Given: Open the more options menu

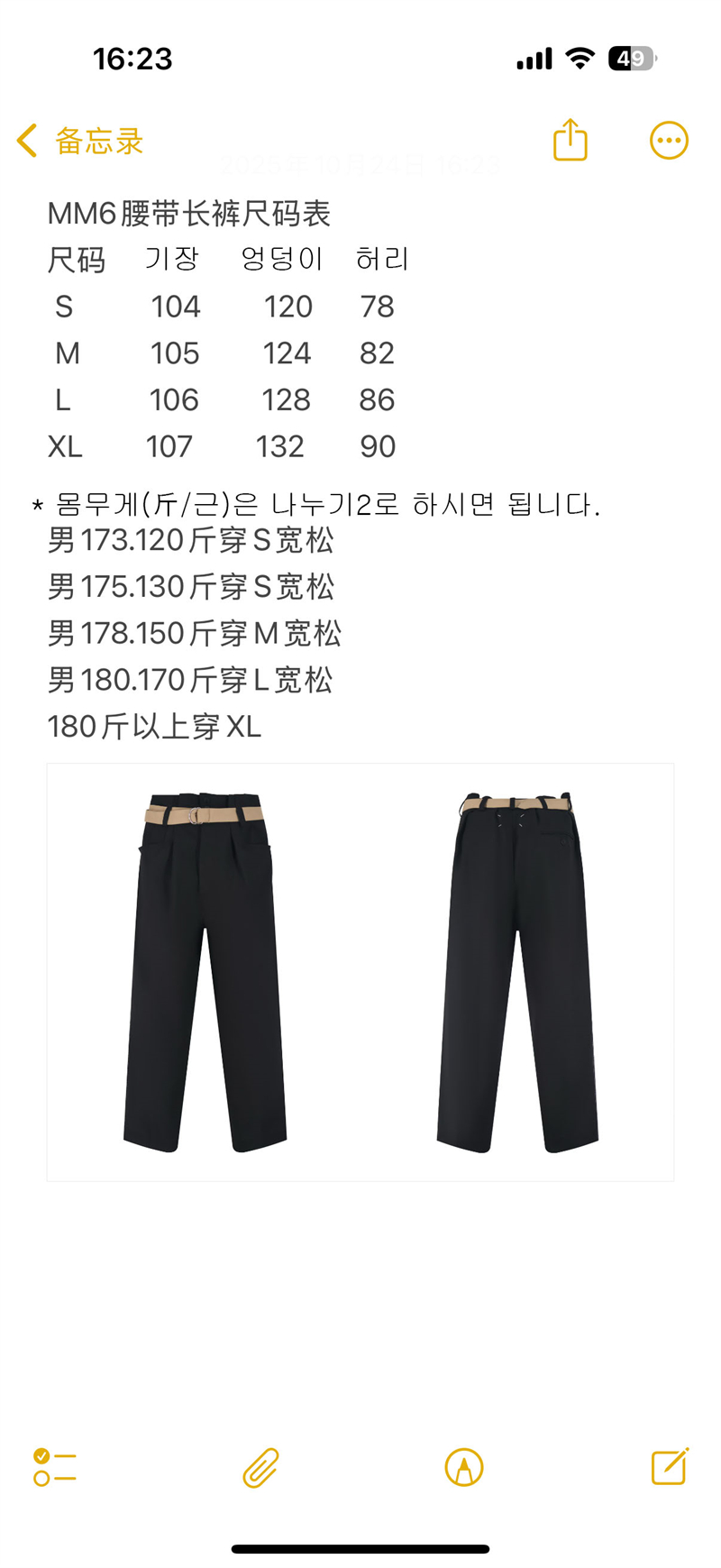Looking at the screenshot, I should pos(669,140).
